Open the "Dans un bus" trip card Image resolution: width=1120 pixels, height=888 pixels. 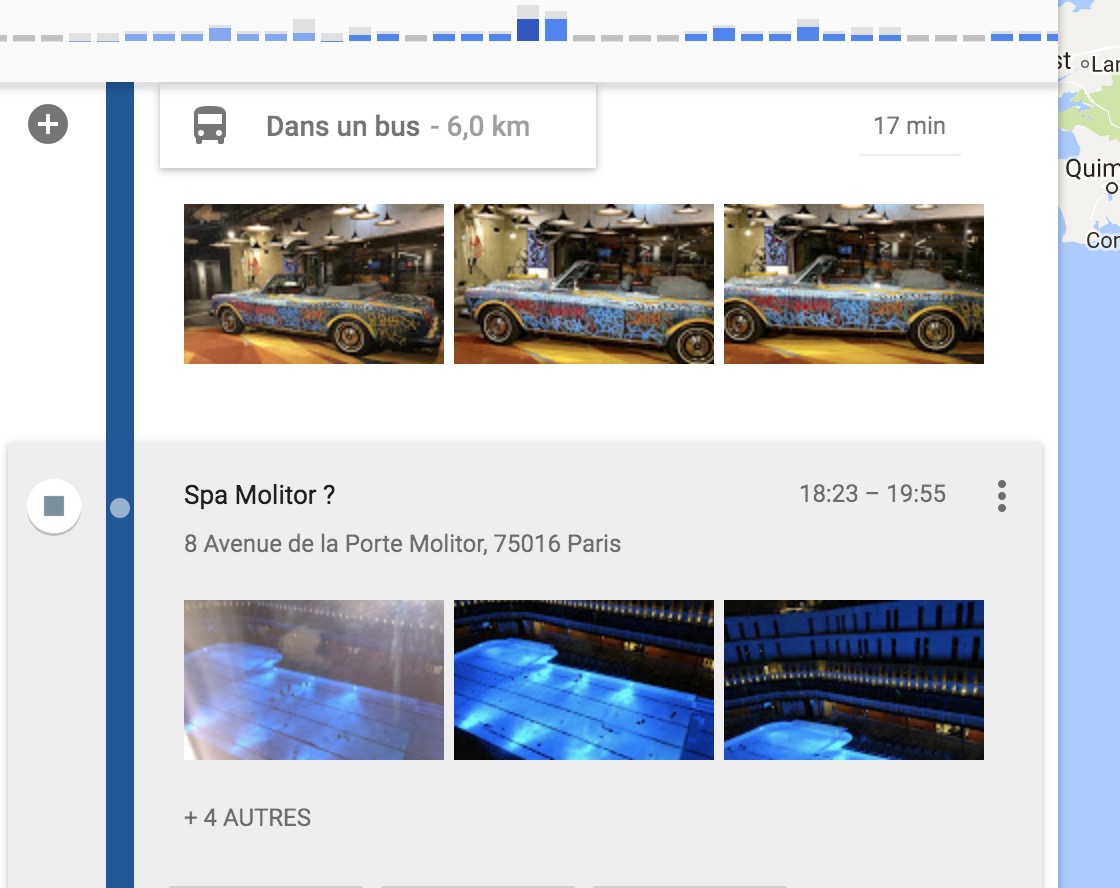[x=377, y=126]
